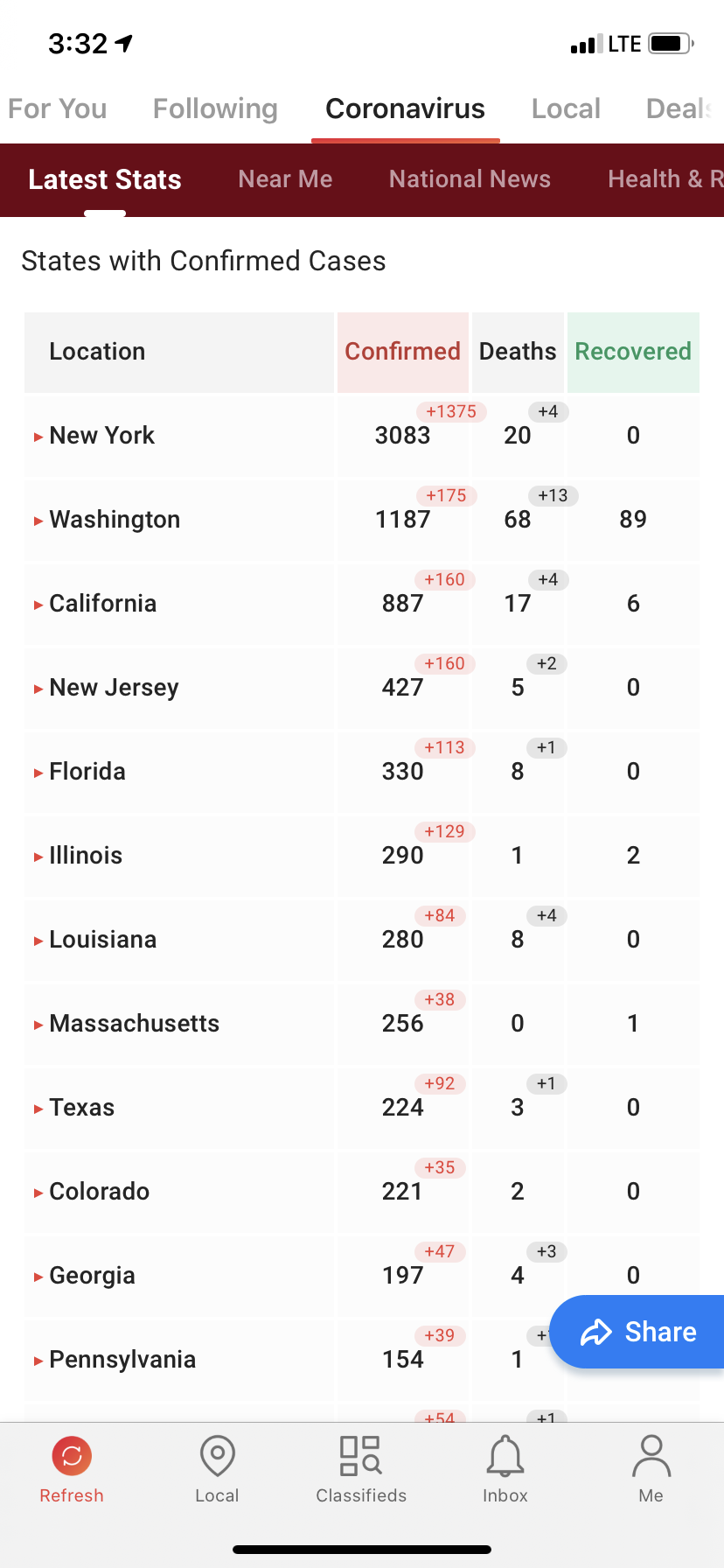Expand New Jersey details

[114, 688]
